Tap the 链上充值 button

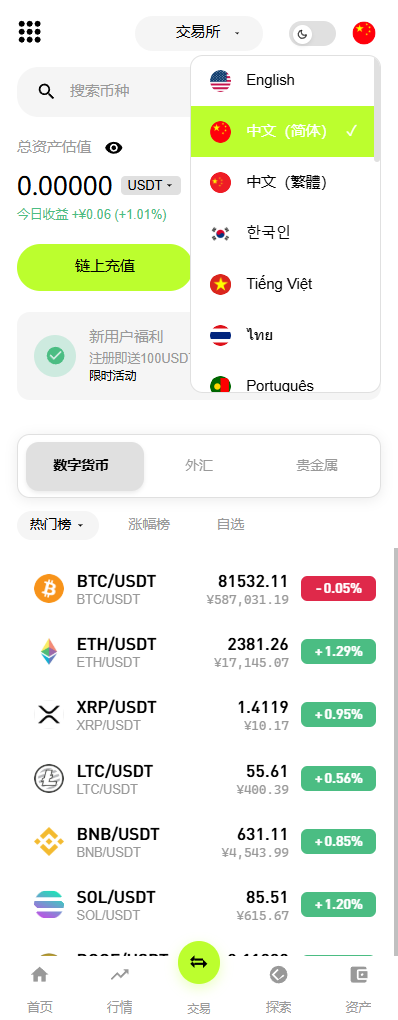pos(104,267)
